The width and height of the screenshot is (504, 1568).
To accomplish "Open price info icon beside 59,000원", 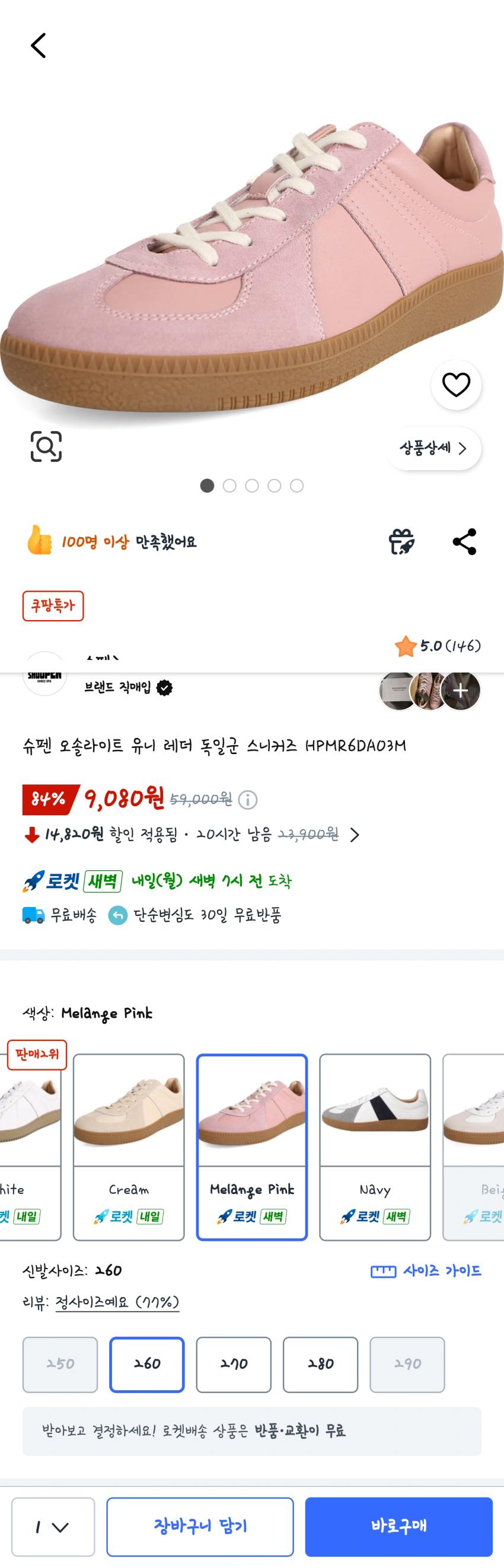I will tap(248, 799).
